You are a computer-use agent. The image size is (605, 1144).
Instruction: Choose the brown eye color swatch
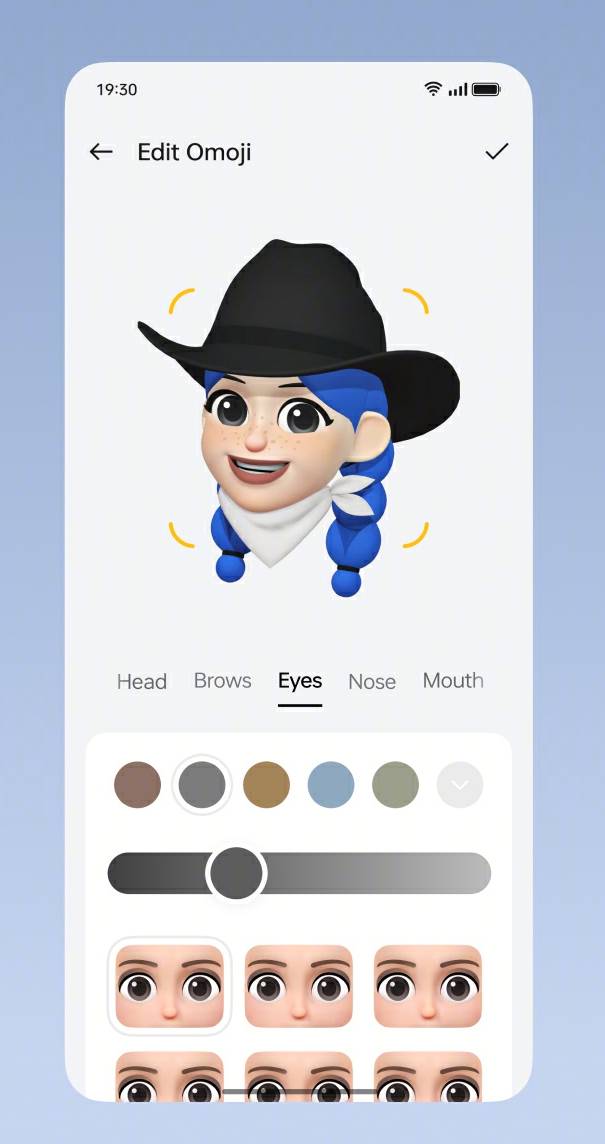click(x=137, y=785)
